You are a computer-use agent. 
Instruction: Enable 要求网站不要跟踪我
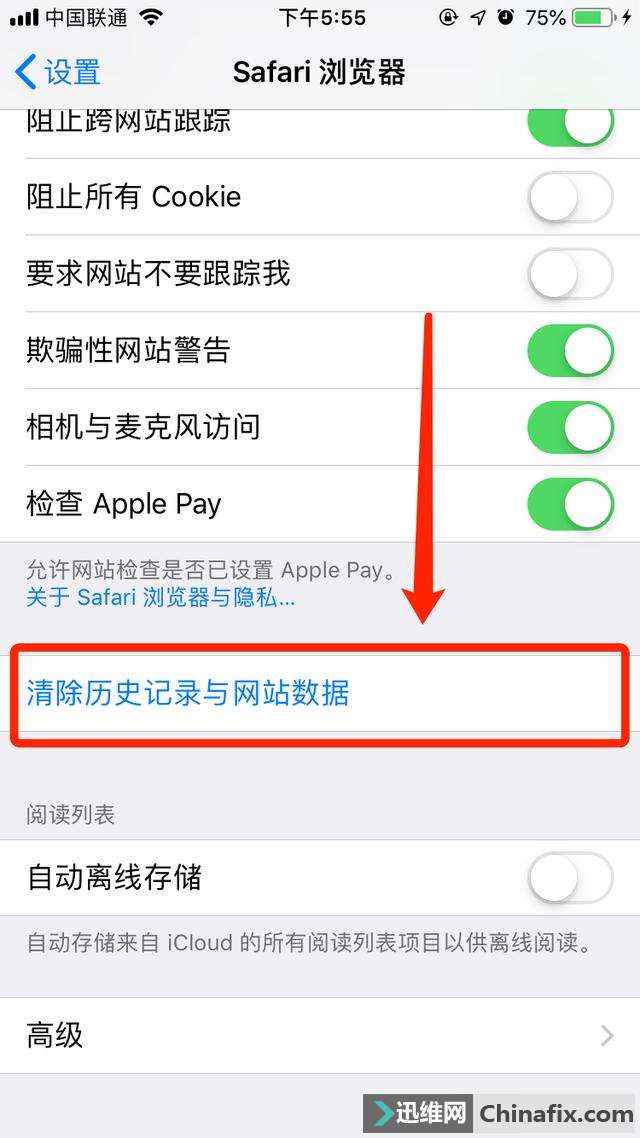570,274
